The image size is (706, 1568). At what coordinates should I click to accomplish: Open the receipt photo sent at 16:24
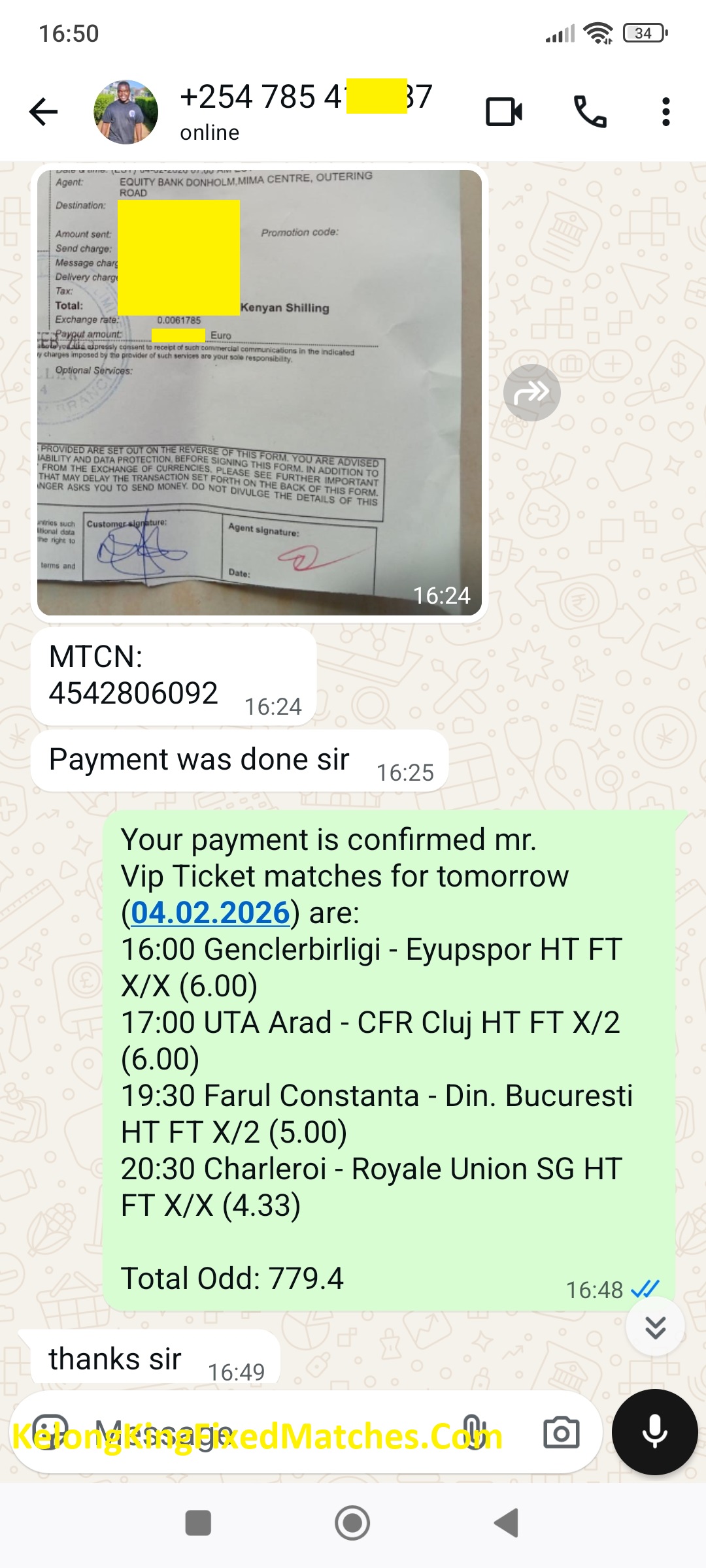point(260,392)
